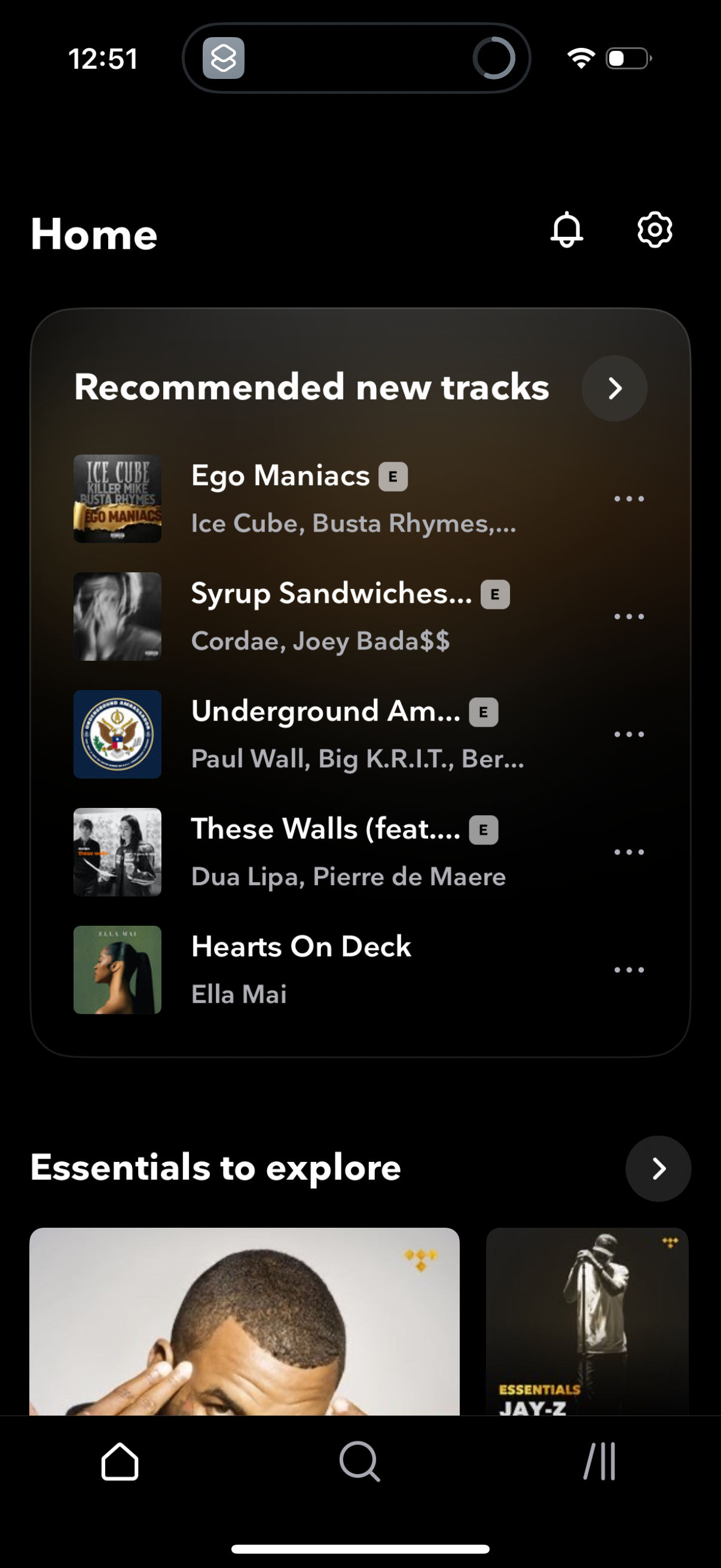The width and height of the screenshot is (721, 1568).
Task: Tap the clock in the status bar
Action: click(103, 59)
